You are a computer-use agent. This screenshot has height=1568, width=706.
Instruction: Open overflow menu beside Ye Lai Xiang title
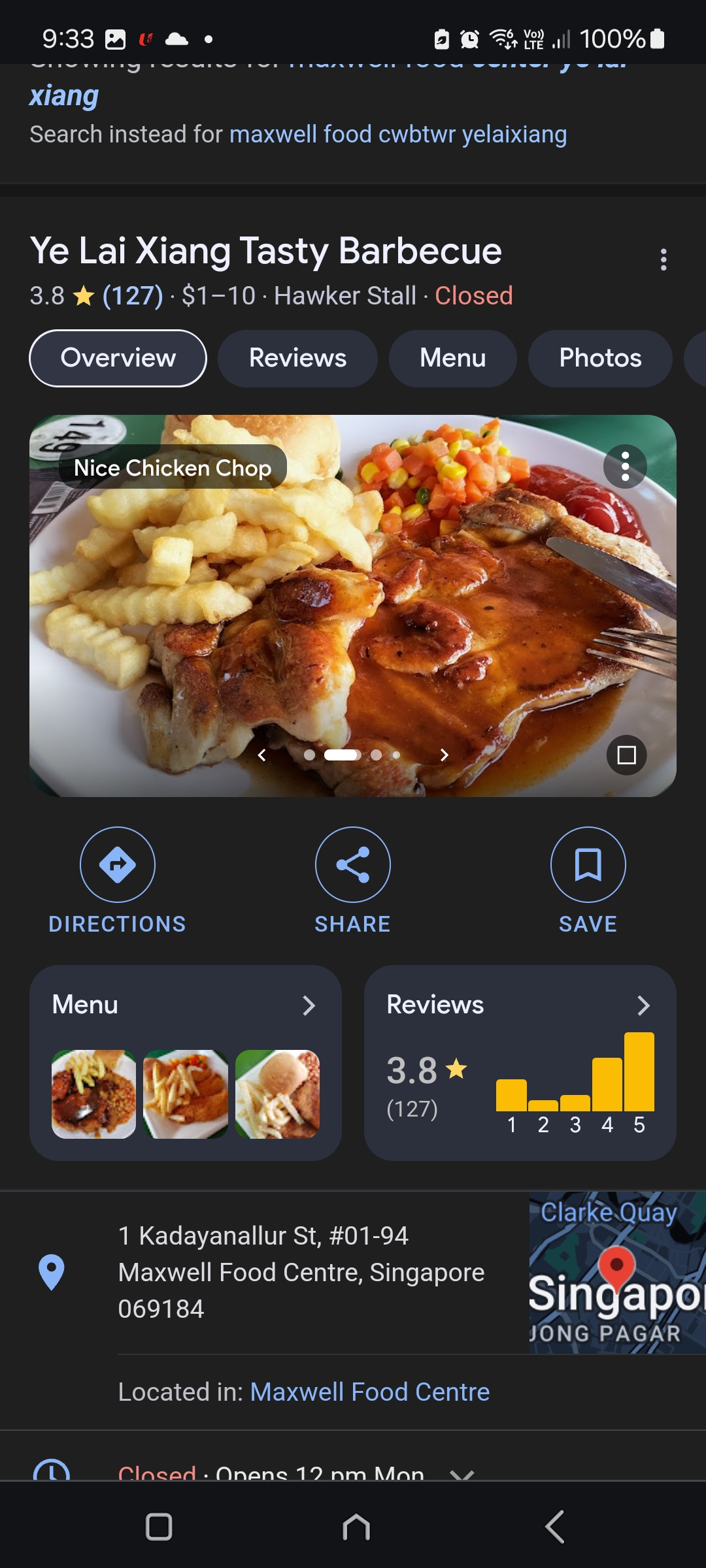pyautogui.click(x=664, y=259)
